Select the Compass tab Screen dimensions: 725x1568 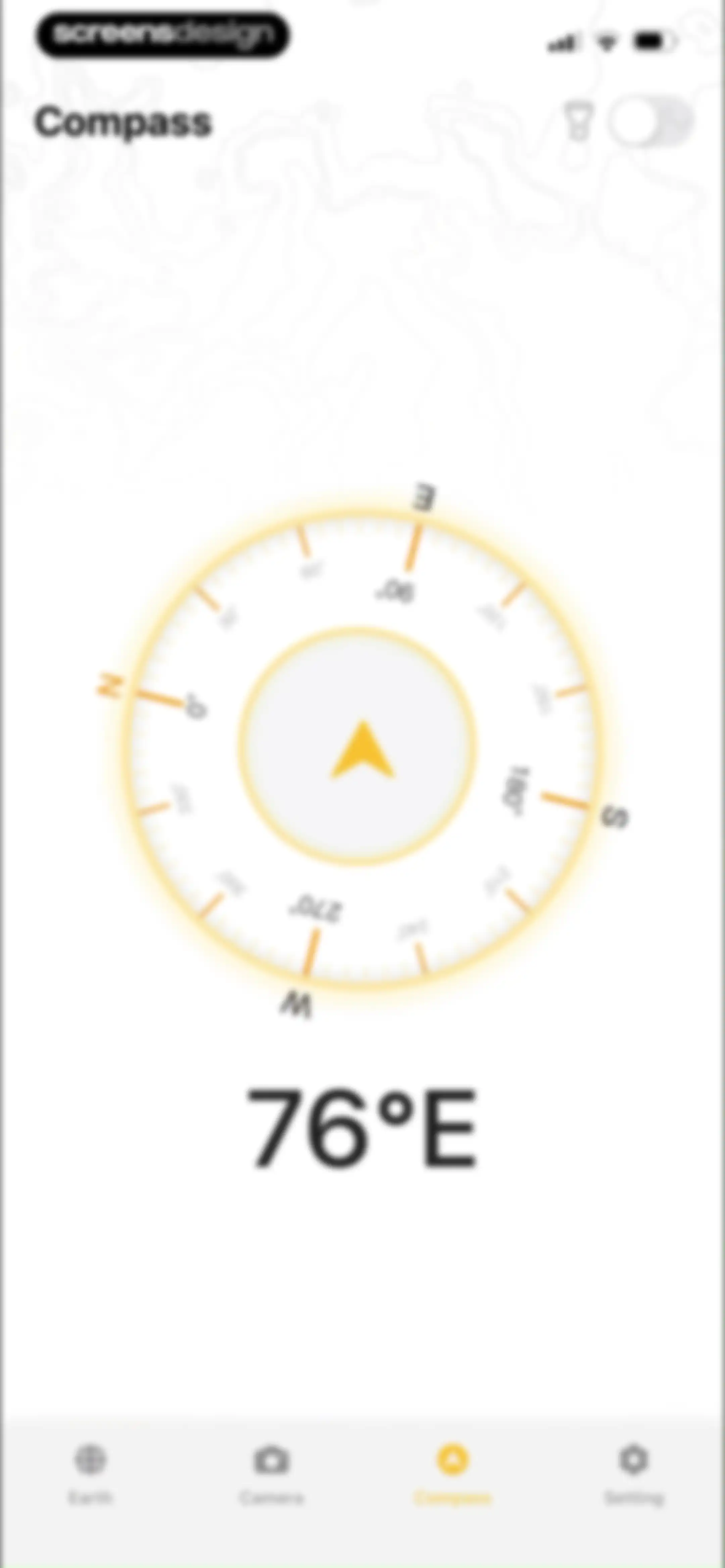[x=452, y=1475]
